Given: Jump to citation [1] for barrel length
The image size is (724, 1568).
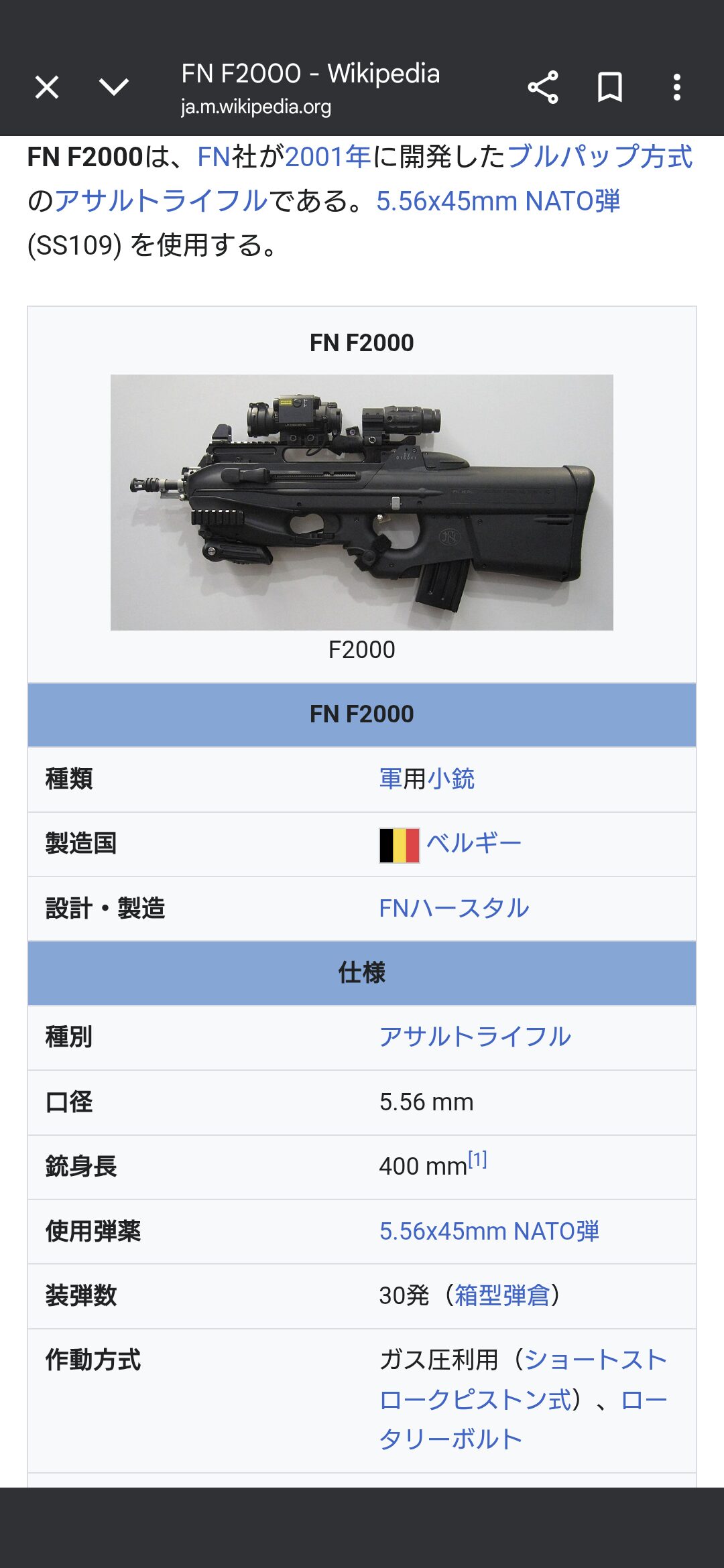Looking at the screenshot, I should click(x=478, y=1160).
